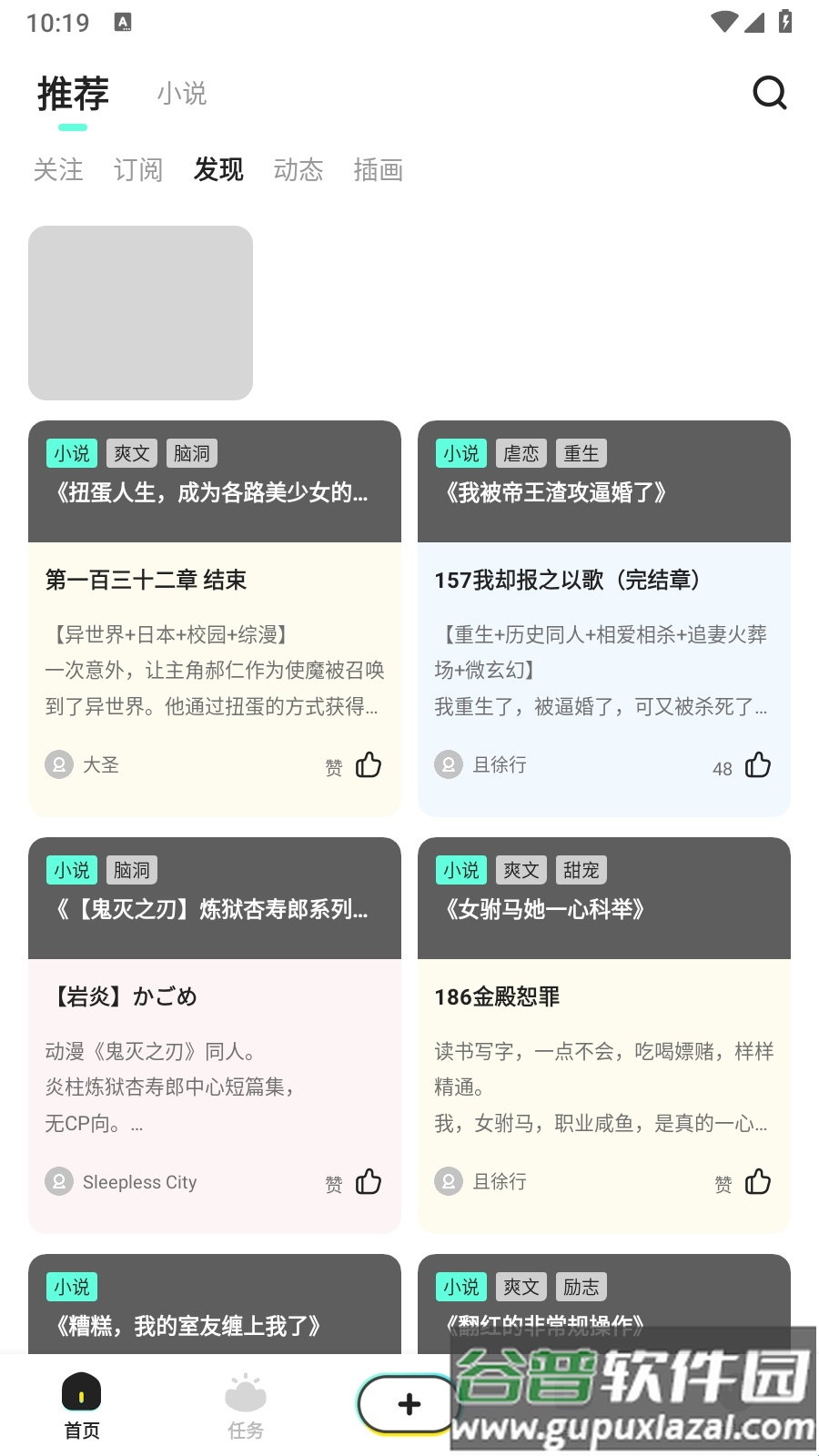Open novel 《女驸马她一心科举》

(544, 909)
